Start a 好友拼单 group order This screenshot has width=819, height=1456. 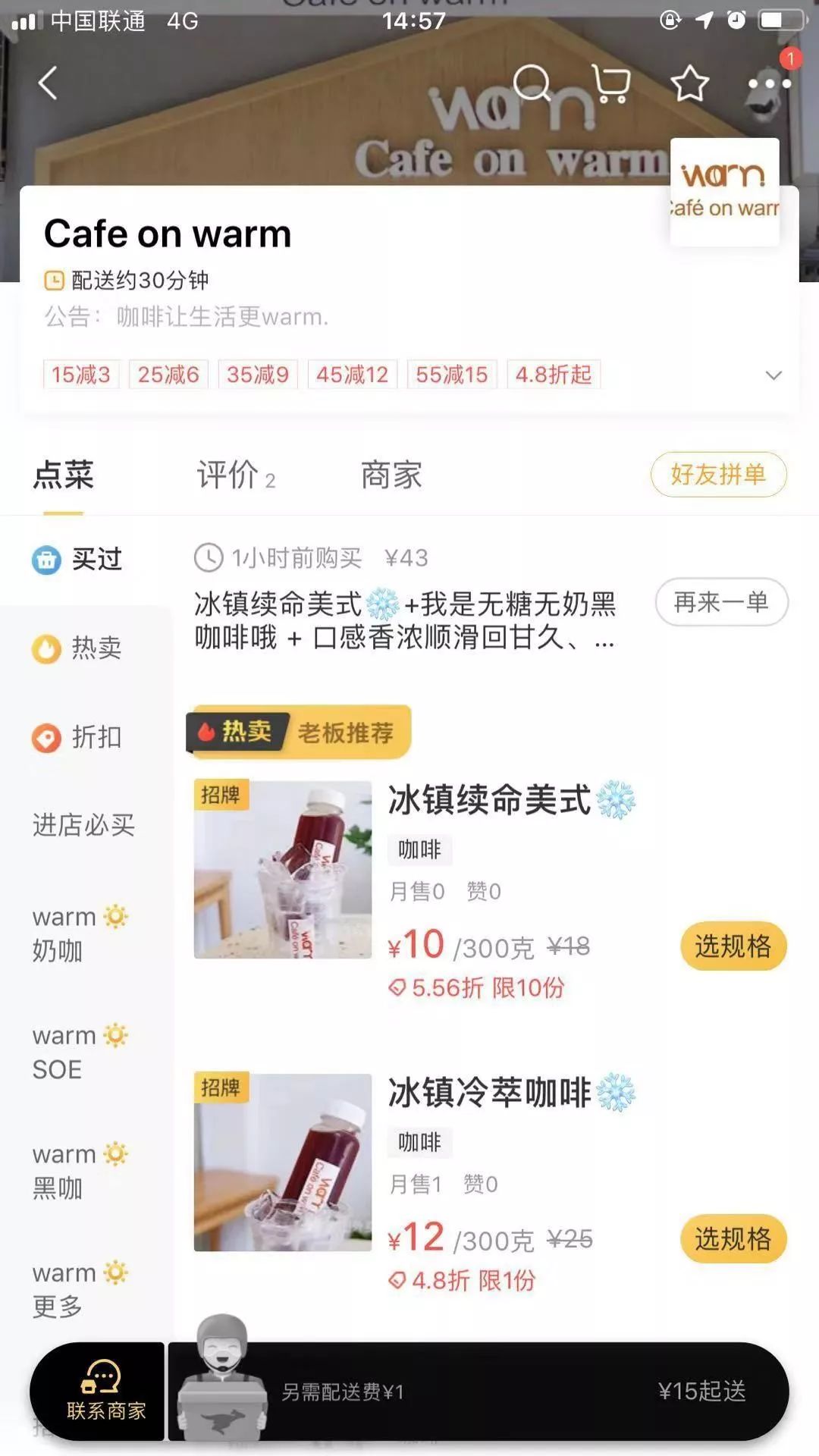coord(718,475)
